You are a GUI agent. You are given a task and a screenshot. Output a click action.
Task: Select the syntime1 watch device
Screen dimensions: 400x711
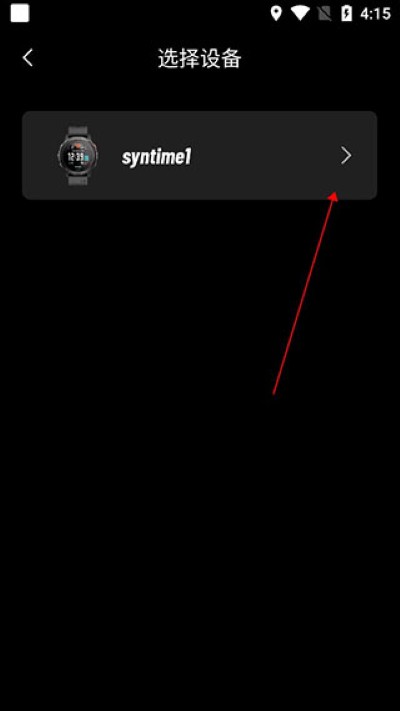200,155
